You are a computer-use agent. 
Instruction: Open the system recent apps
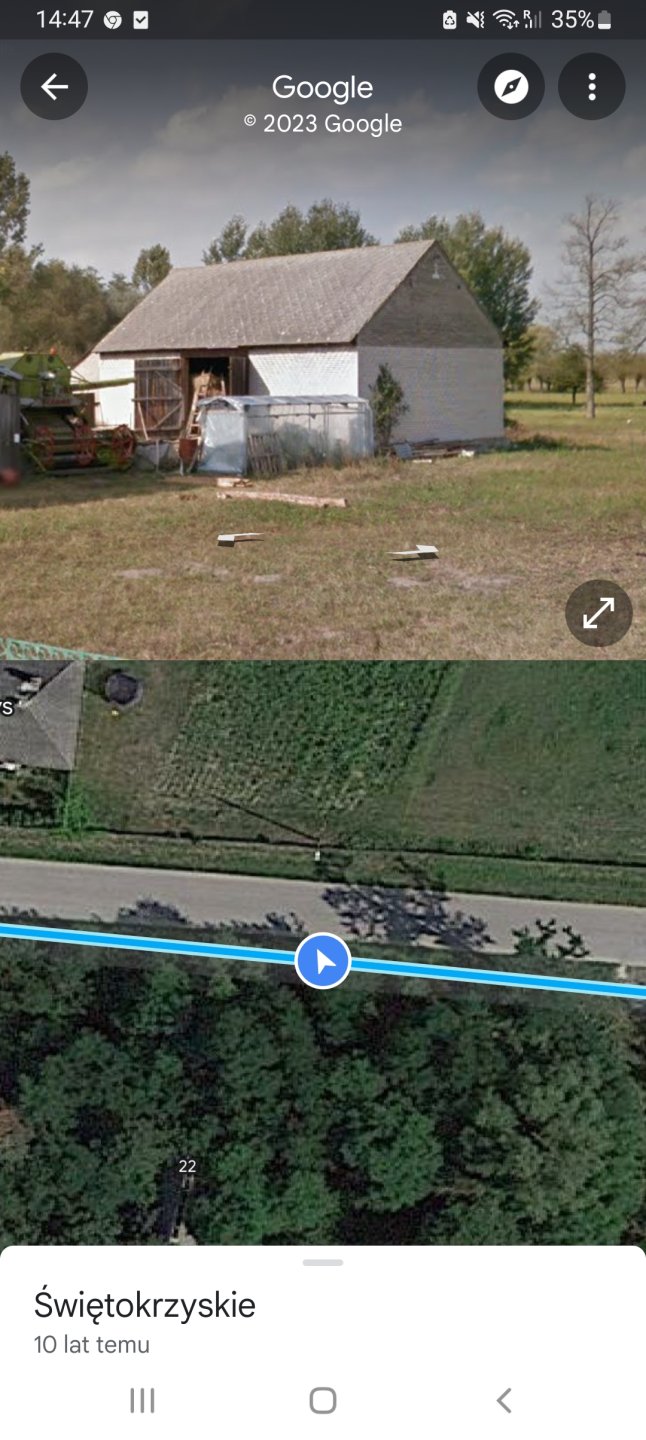142,1400
